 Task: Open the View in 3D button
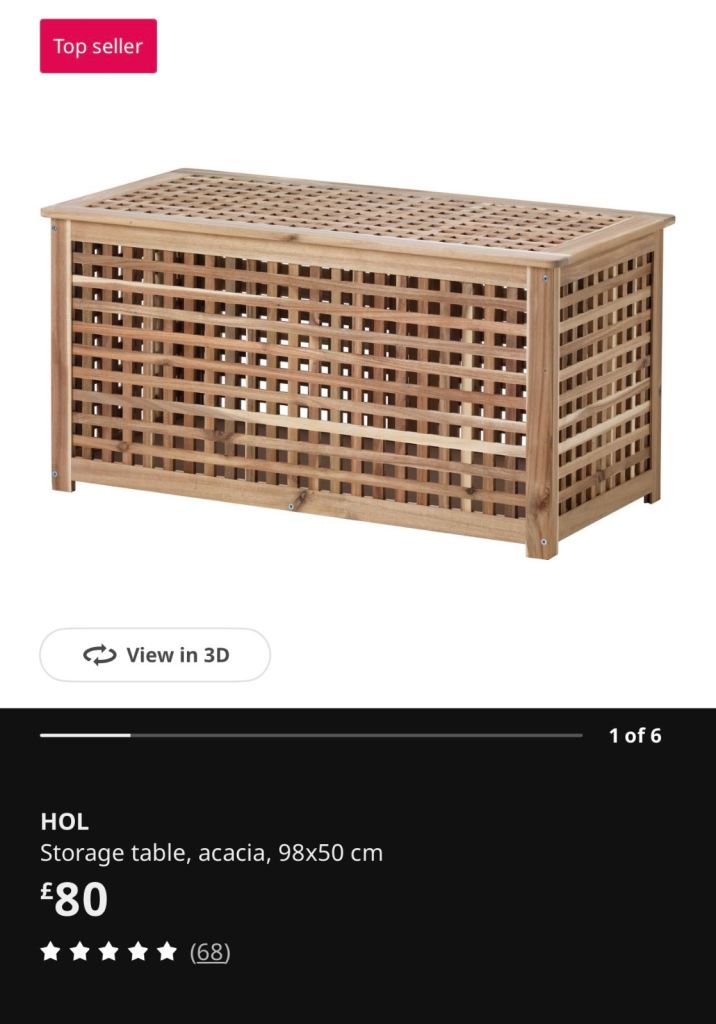(155, 655)
